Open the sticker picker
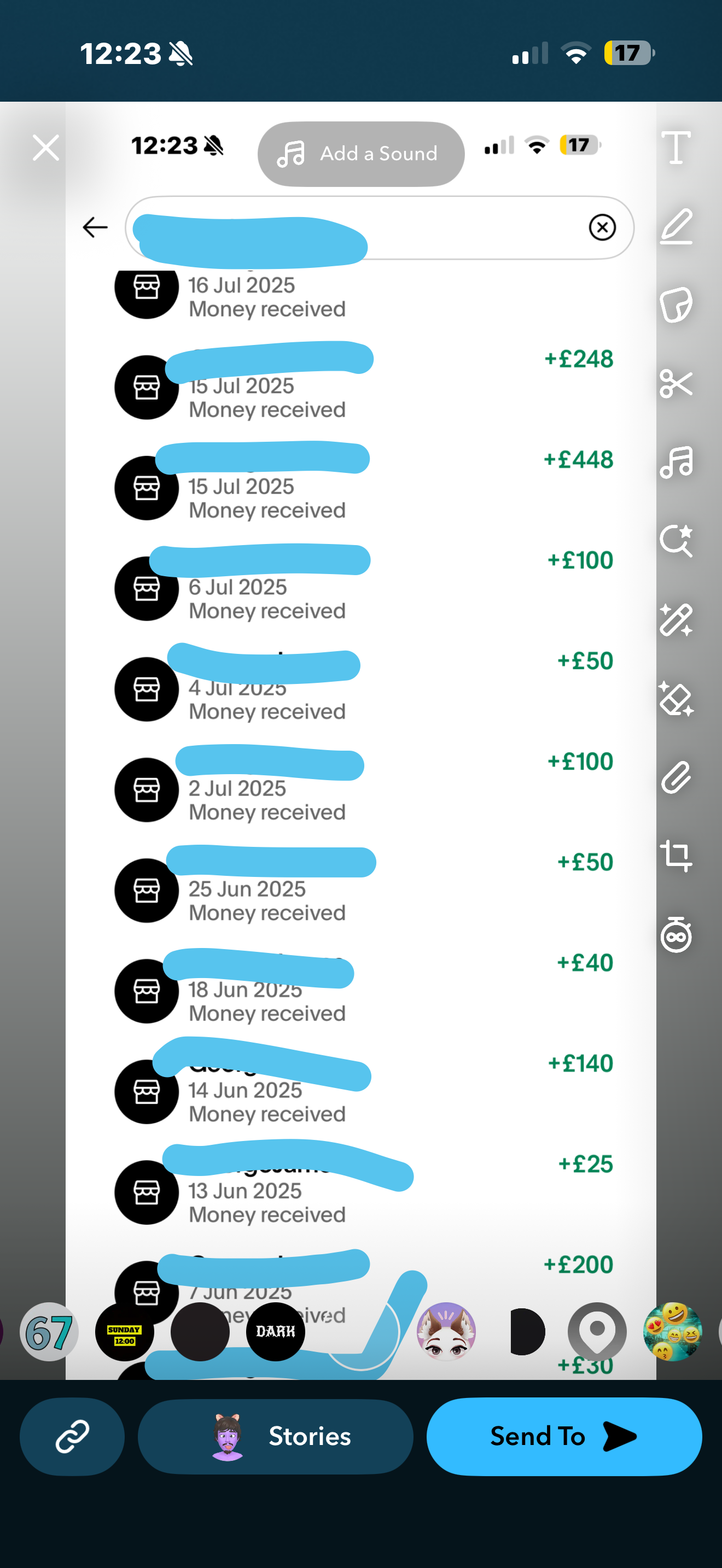722x1568 pixels. click(x=676, y=305)
